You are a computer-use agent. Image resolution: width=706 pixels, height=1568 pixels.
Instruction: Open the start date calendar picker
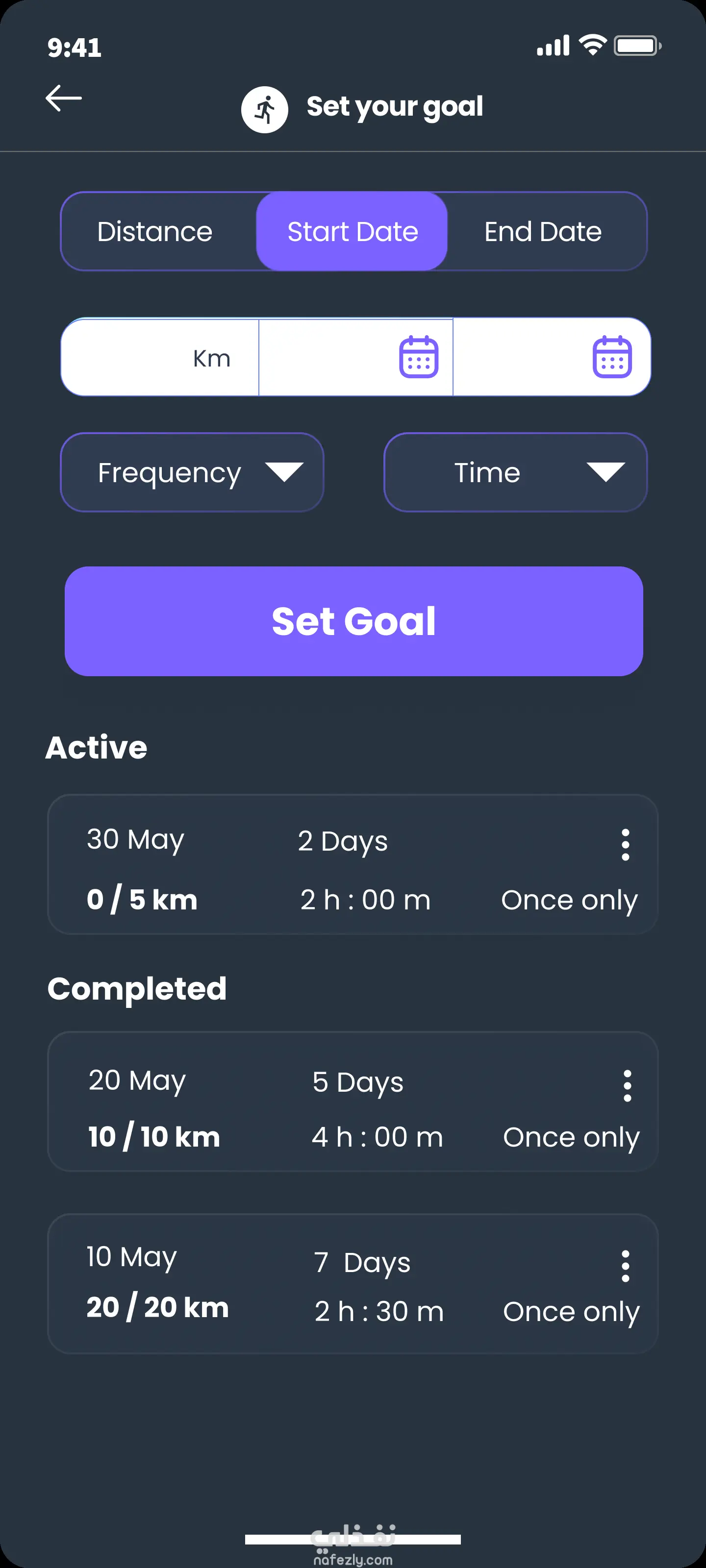tap(419, 357)
